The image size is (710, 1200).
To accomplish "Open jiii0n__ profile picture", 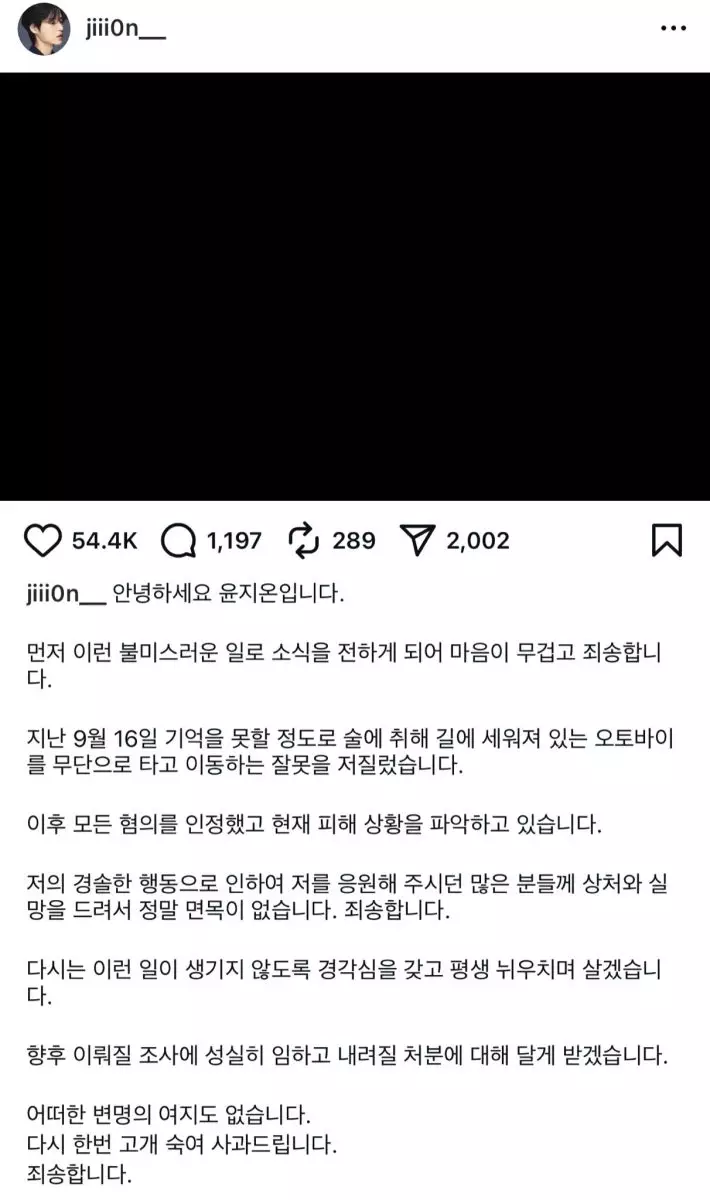I will (44, 29).
